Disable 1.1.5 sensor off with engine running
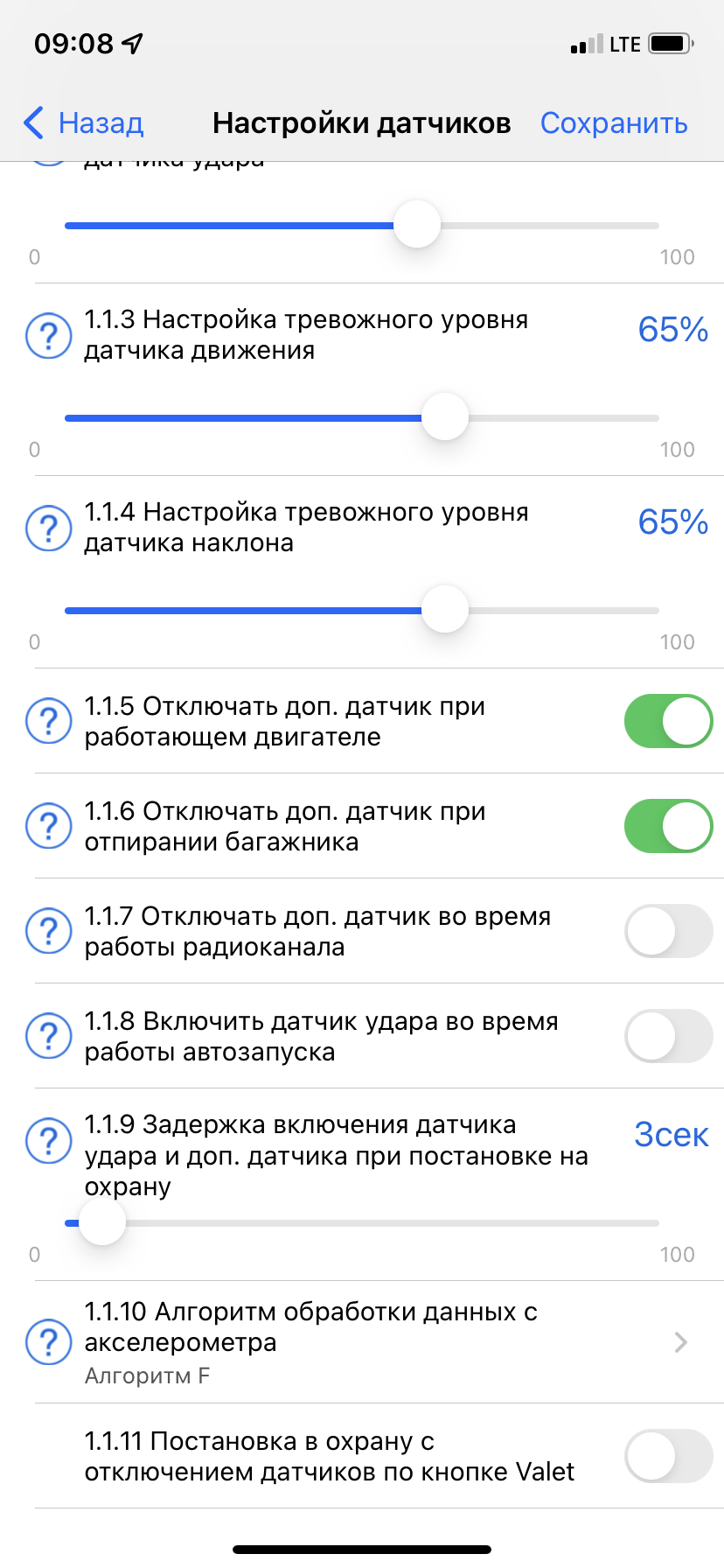This screenshot has height=1568, width=724. click(668, 721)
